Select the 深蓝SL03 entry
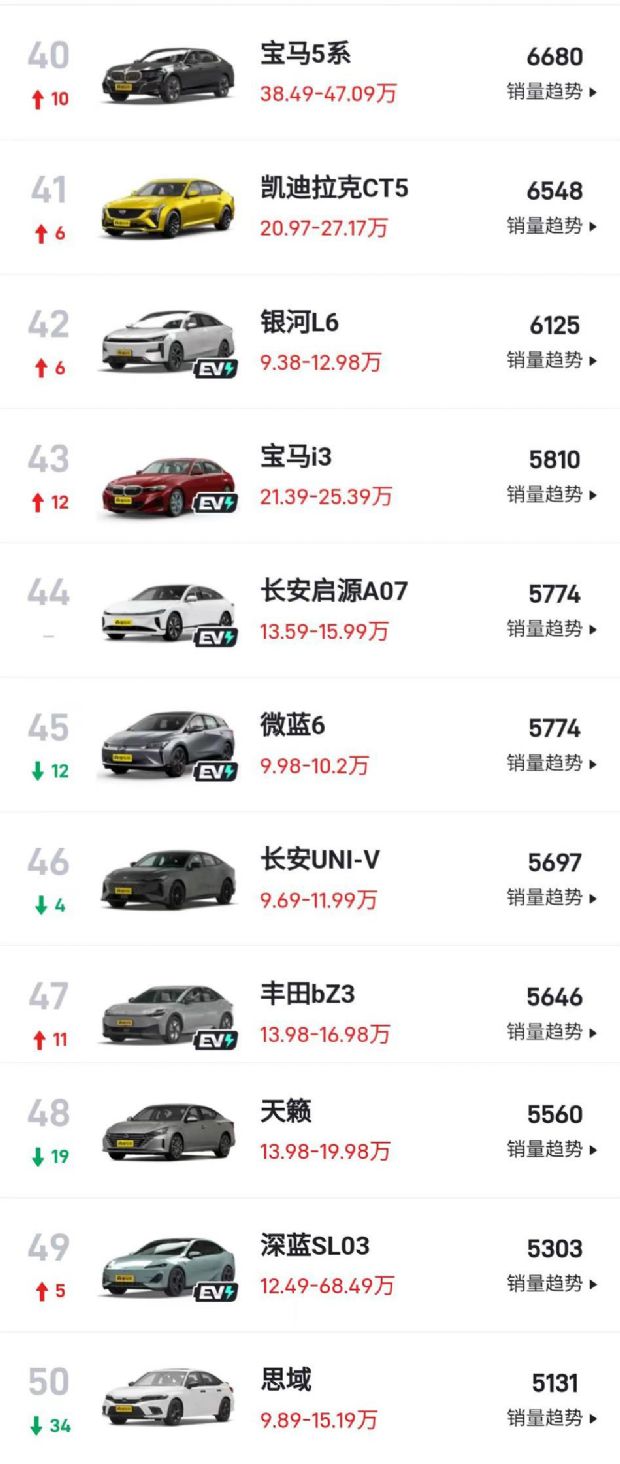620x1464 pixels. coord(314,1246)
